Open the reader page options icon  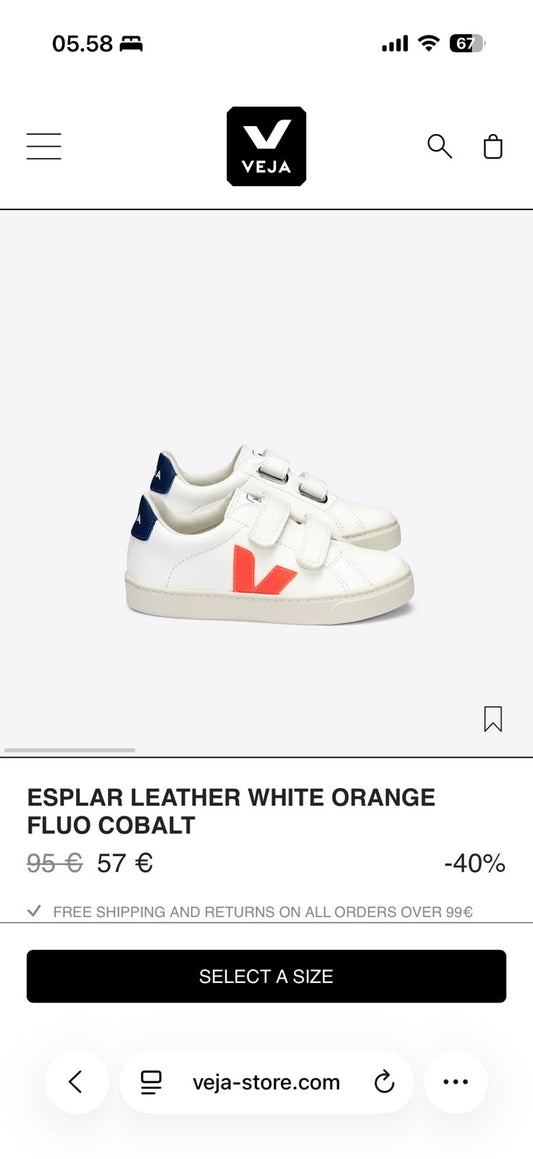pyautogui.click(x=152, y=1083)
